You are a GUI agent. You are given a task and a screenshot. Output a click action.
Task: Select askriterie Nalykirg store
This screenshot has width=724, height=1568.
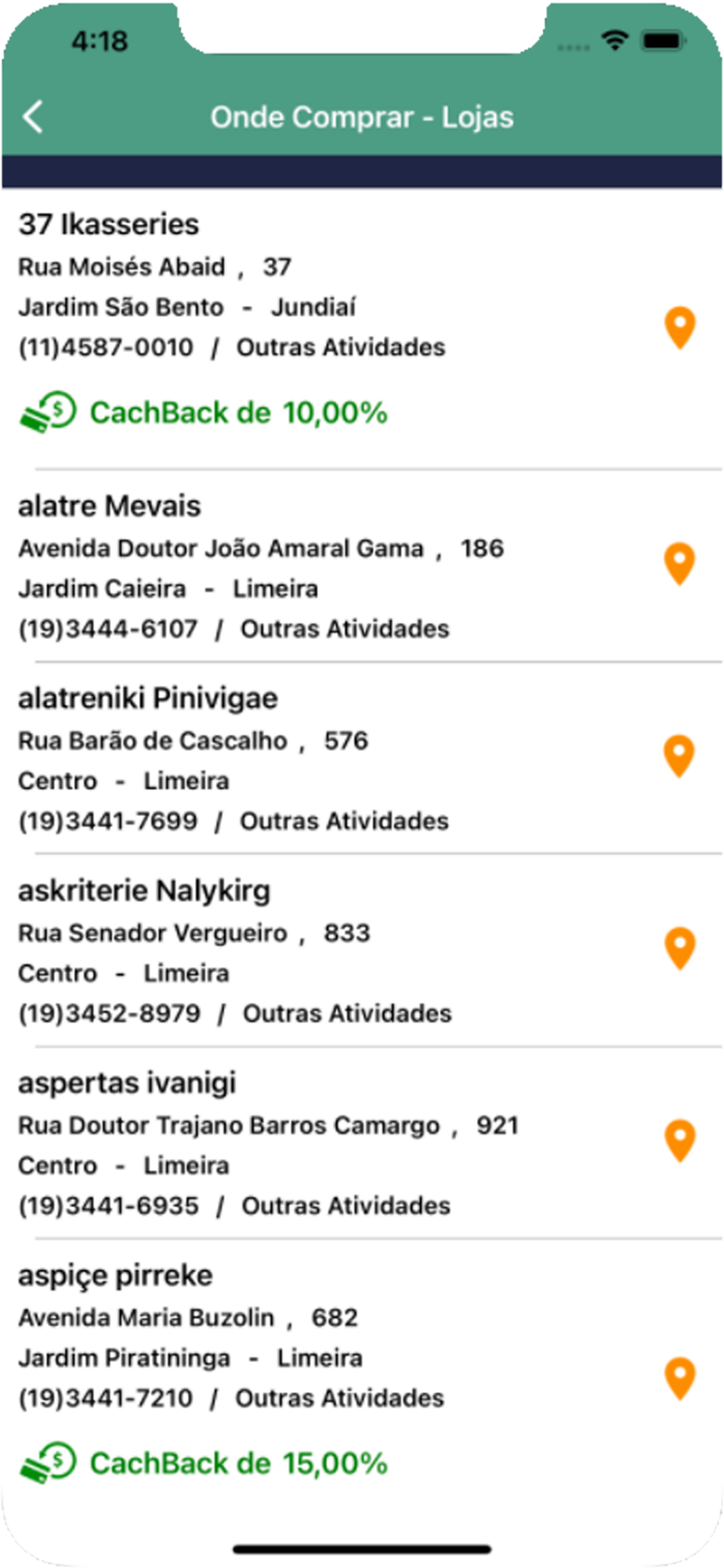point(362,950)
